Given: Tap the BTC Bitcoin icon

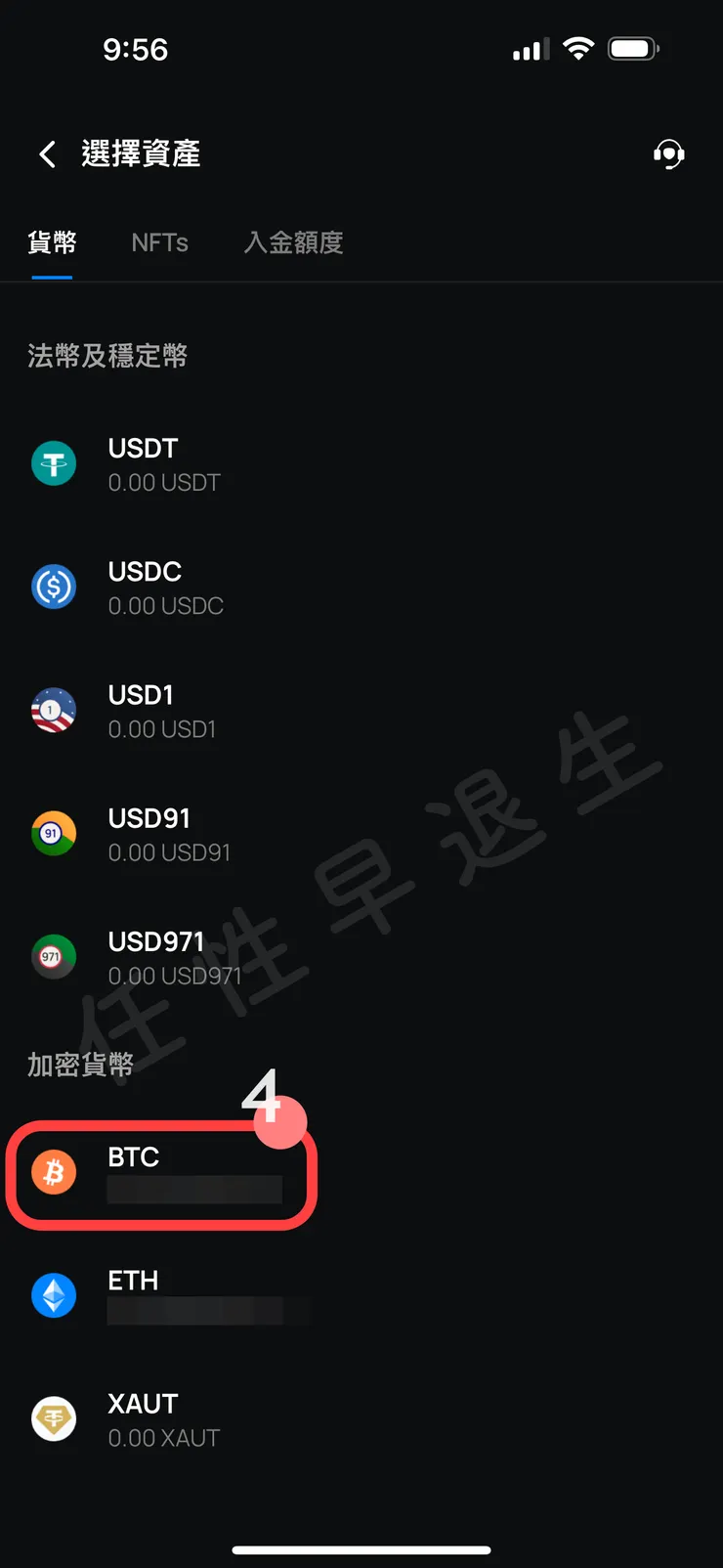Looking at the screenshot, I should pos(54,1172).
